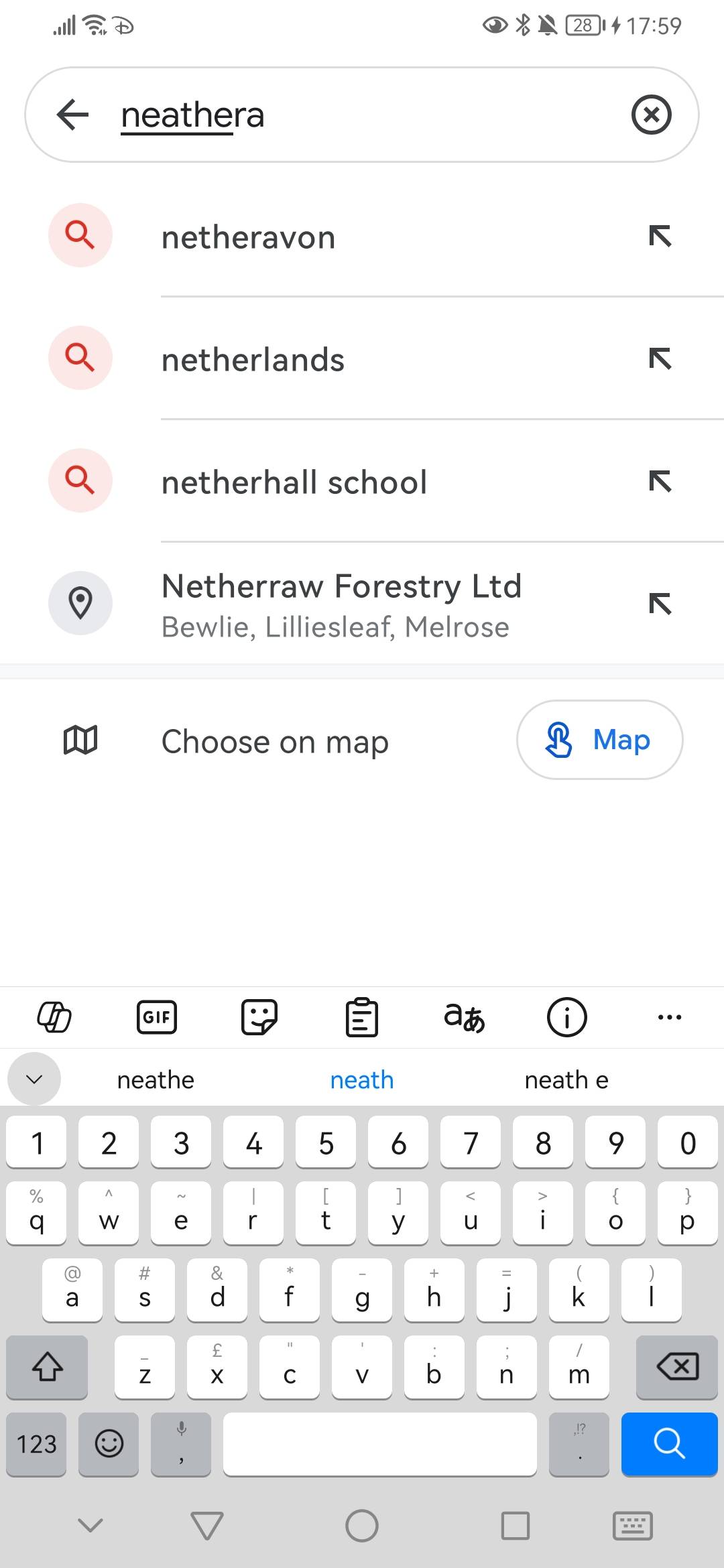Fill search with netherlands using its arrow

coord(660,359)
